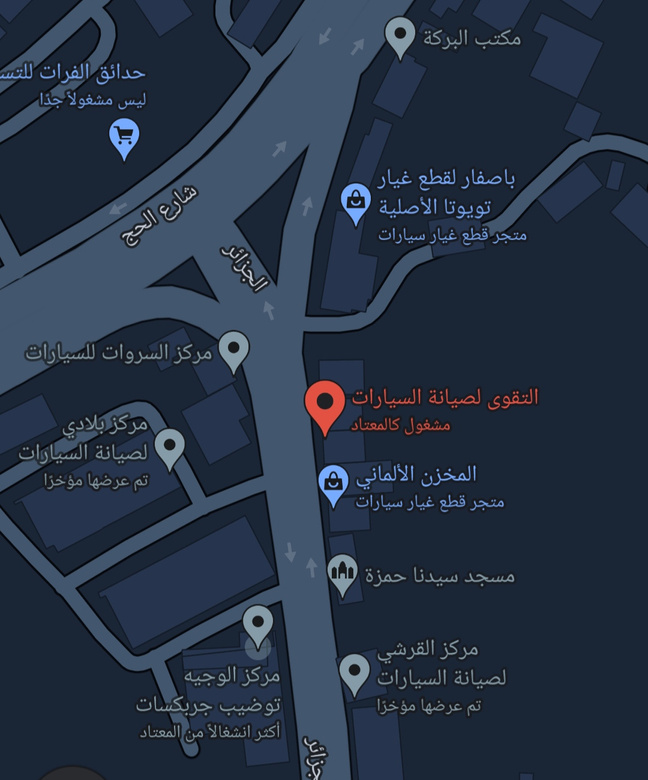Viewport: 648px width, 780px height.
Task: Open the مركز الوجيه توضيب جربكسات pin
Action: (258, 624)
